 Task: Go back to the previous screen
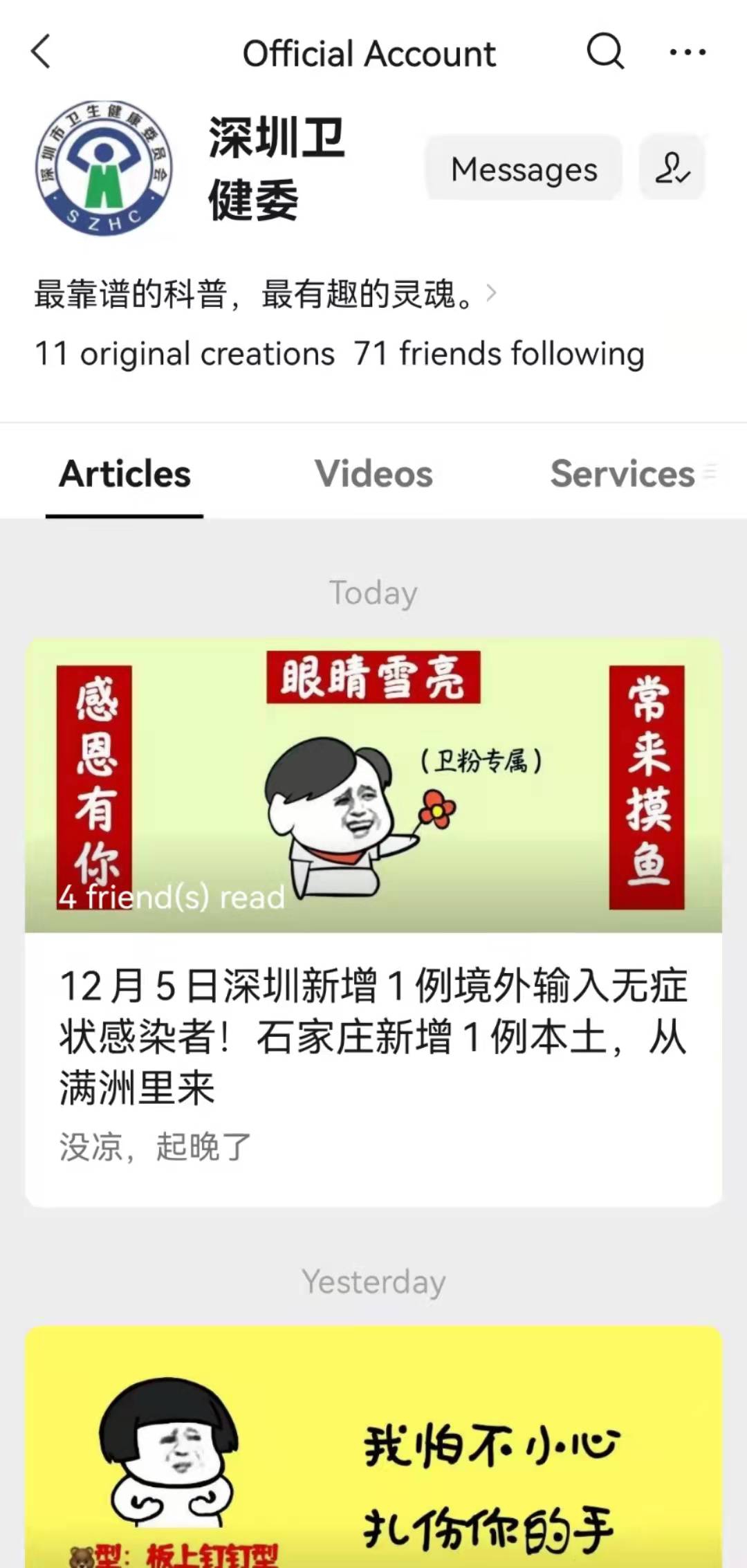click(x=41, y=53)
